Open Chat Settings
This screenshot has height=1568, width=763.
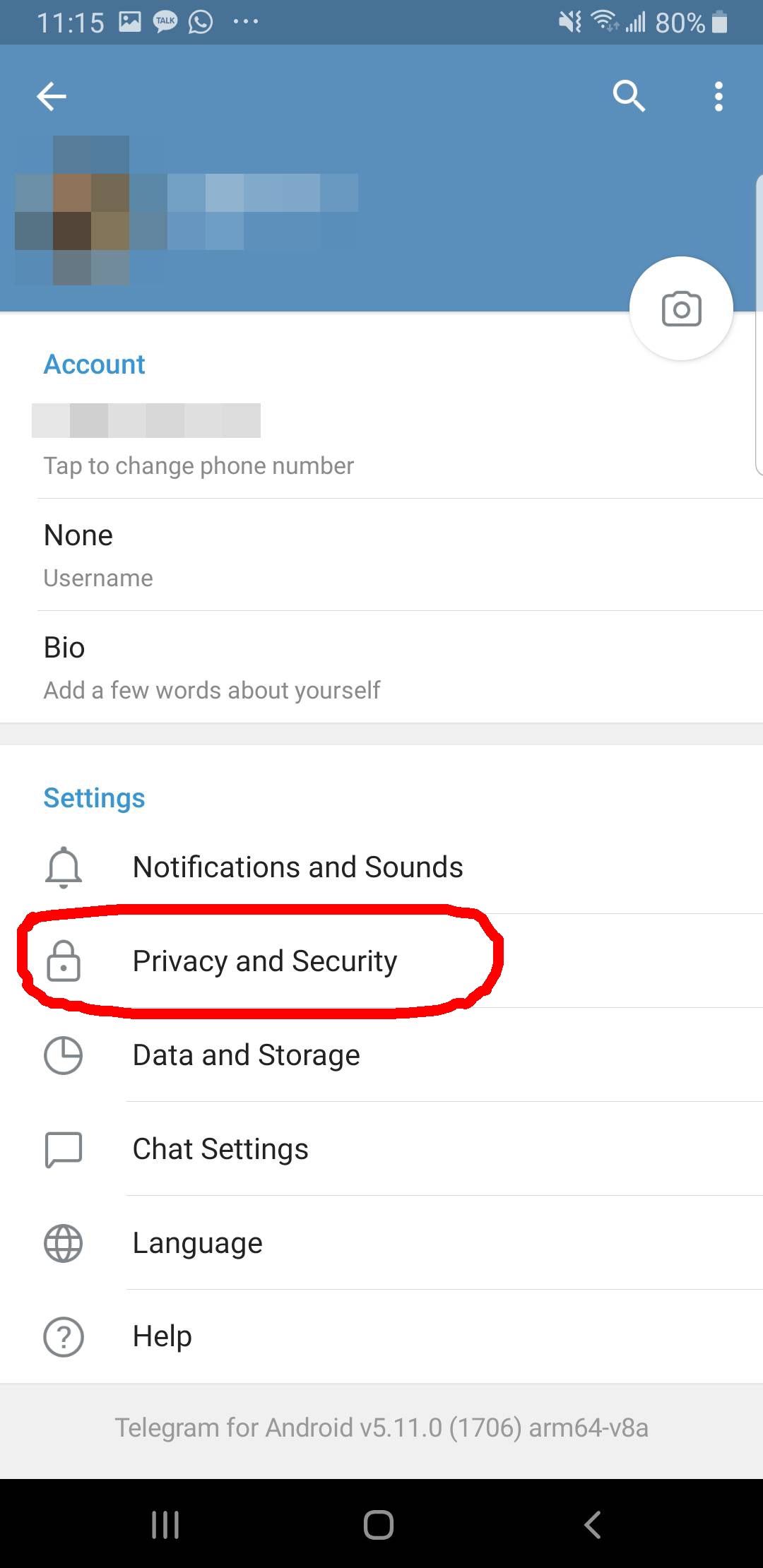tap(381, 1149)
